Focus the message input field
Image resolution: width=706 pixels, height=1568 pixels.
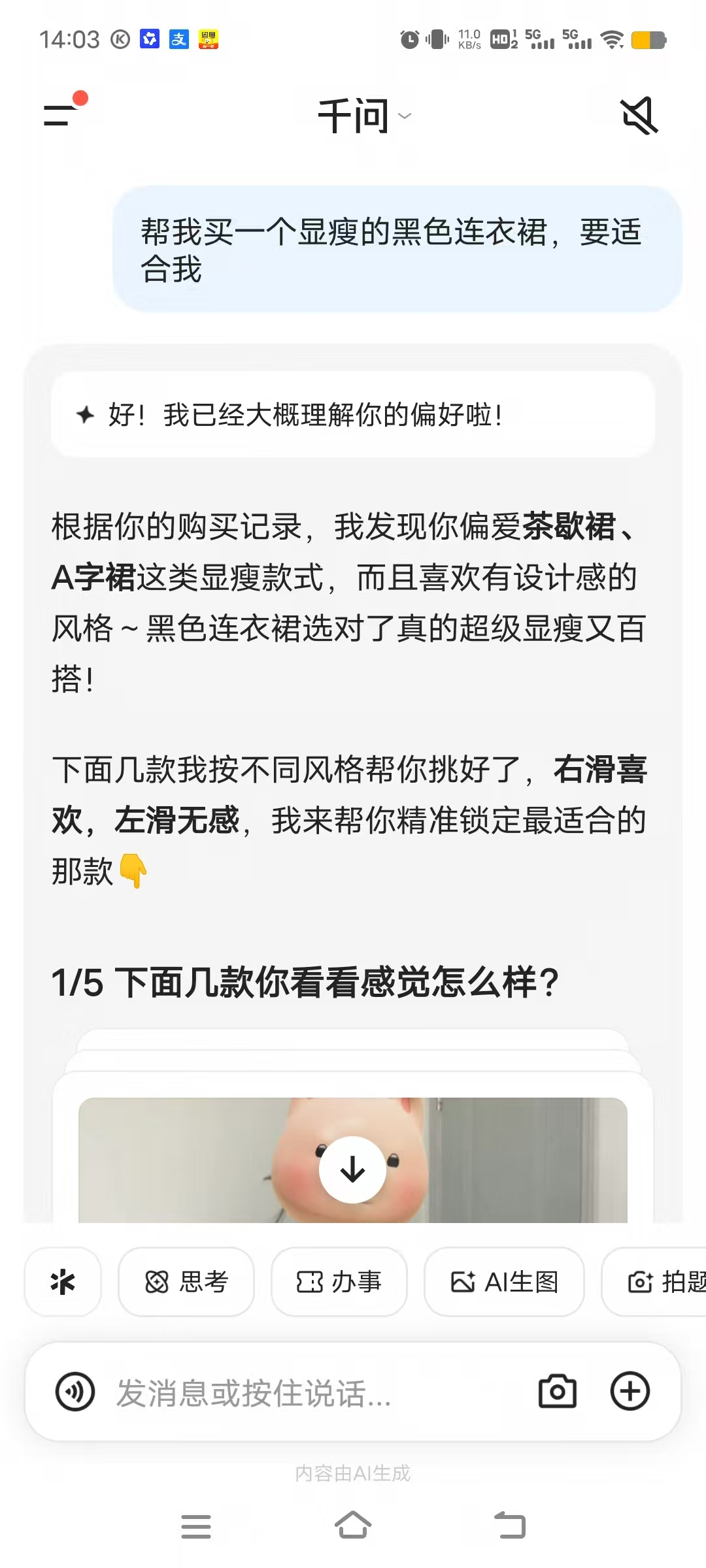tap(314, 1392)
